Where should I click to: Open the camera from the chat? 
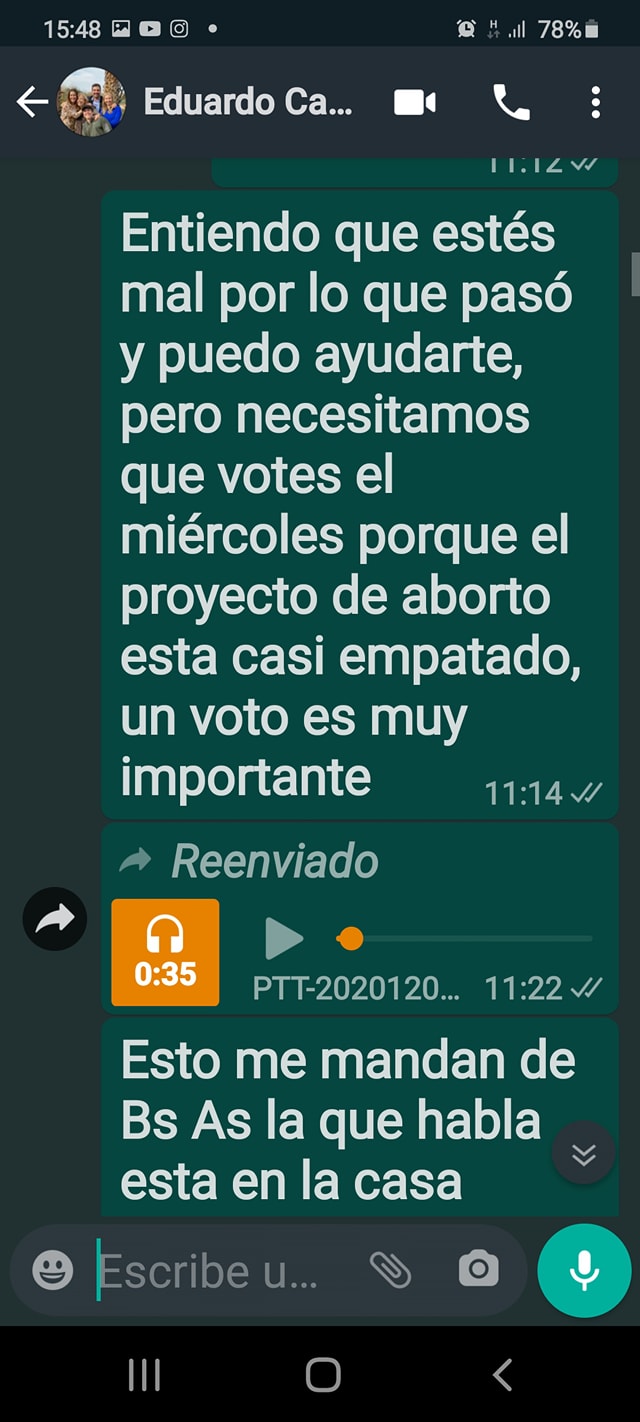(478, 1270)
